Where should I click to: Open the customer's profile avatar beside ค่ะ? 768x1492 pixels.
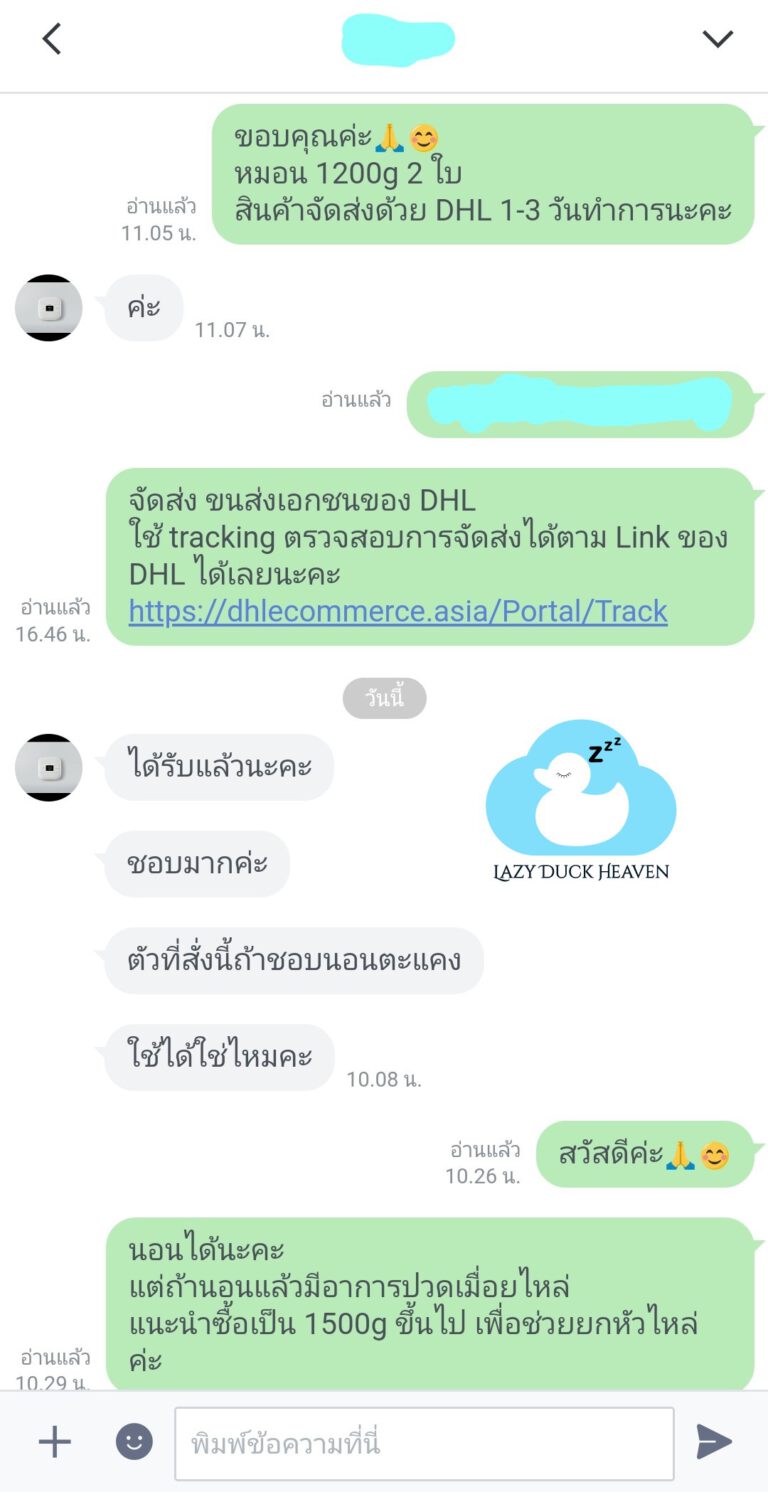(48, 308)
